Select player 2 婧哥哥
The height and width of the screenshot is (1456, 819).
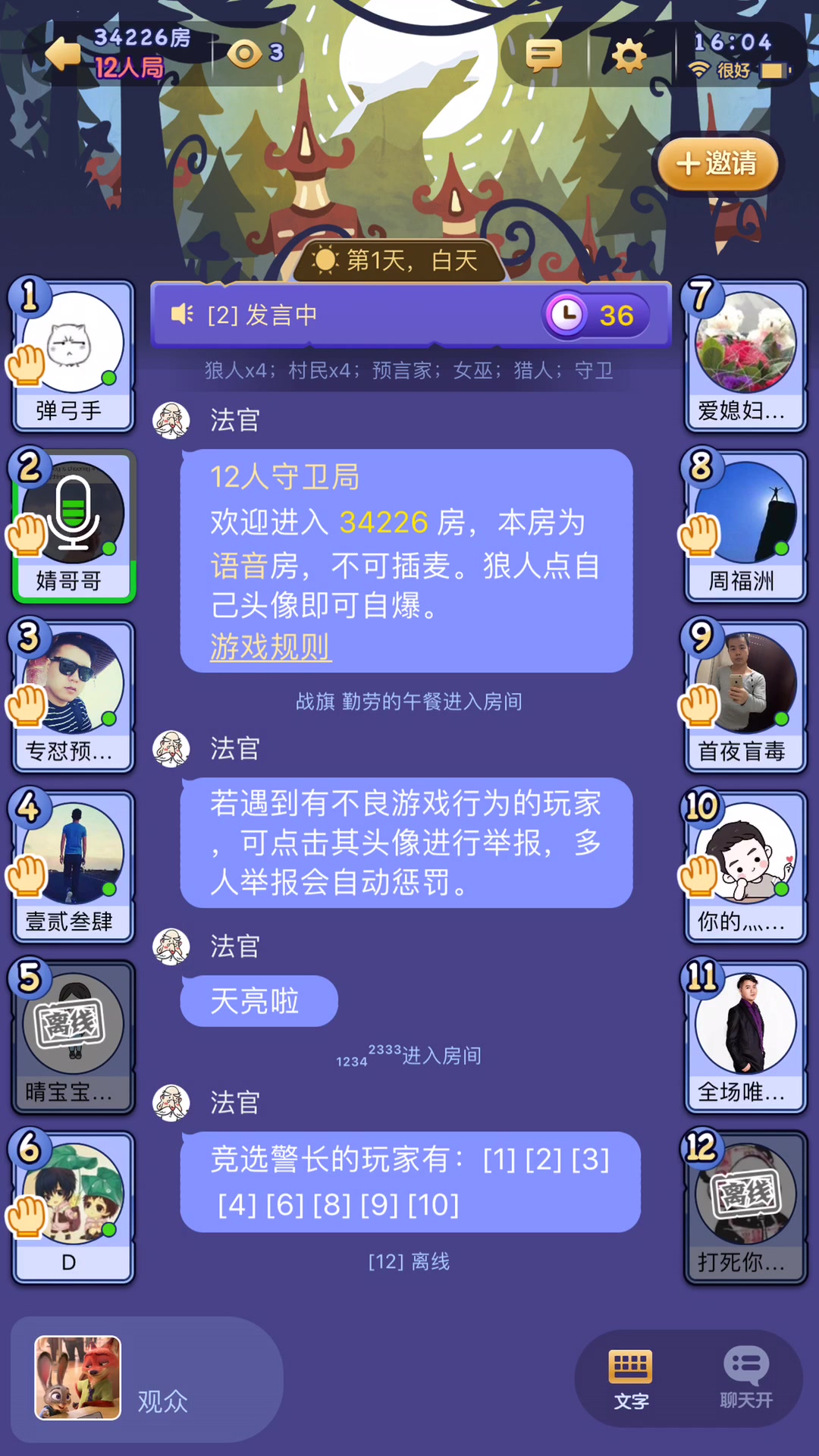coord(74,526)
